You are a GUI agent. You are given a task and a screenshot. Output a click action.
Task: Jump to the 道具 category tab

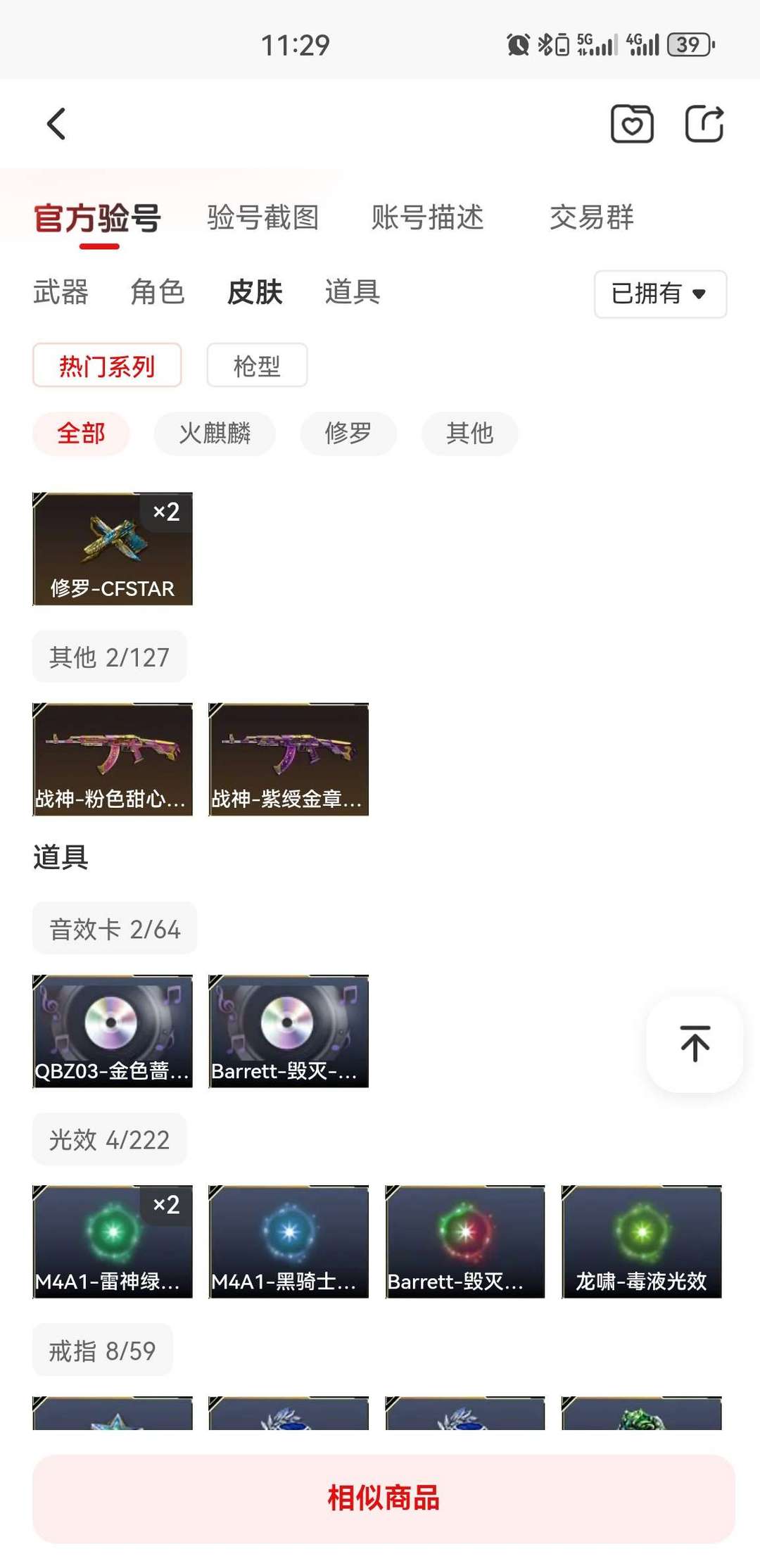pos(353,292)
